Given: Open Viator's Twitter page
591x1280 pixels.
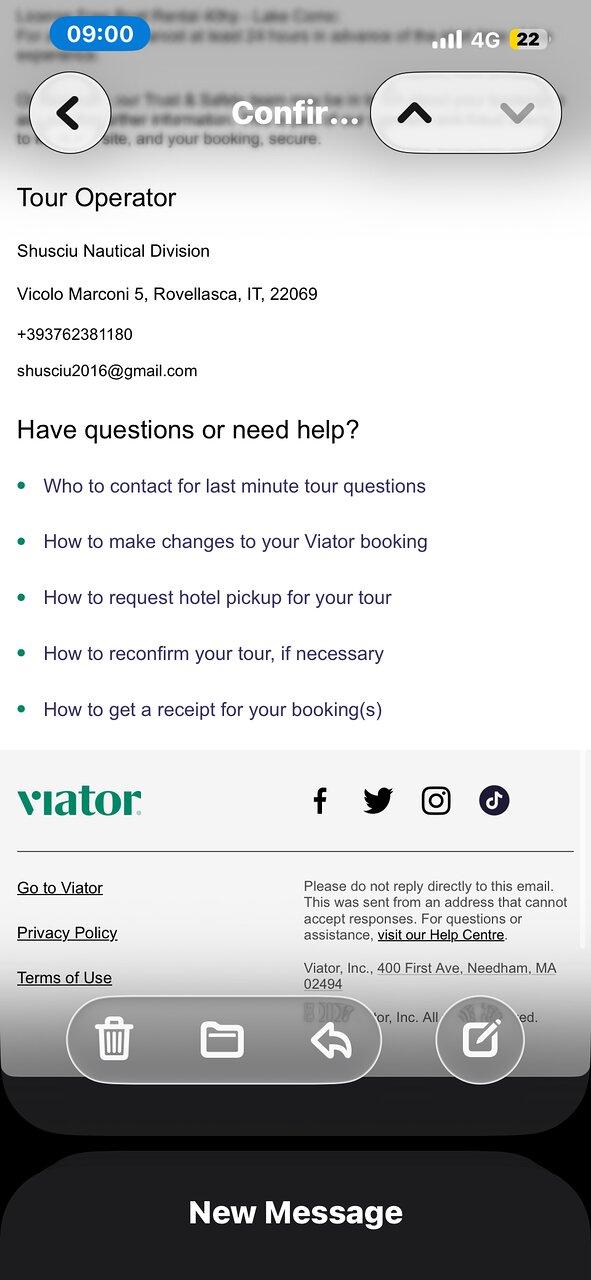Looking at the screenshot, I should tap(378, 800).
